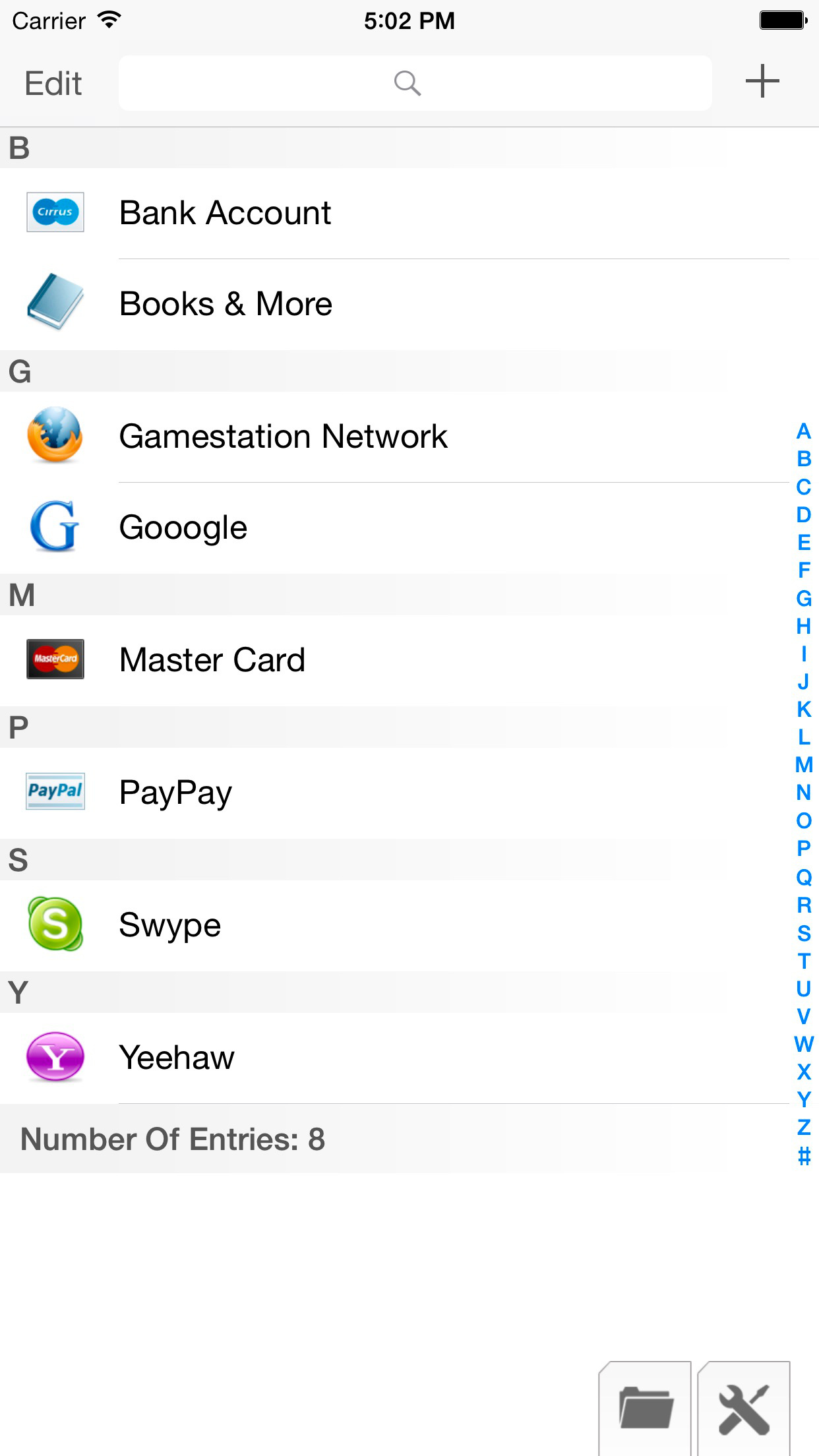Jump to letter M in index
The height and width of the screenshot is (1456, 819).
pos(803,765)
